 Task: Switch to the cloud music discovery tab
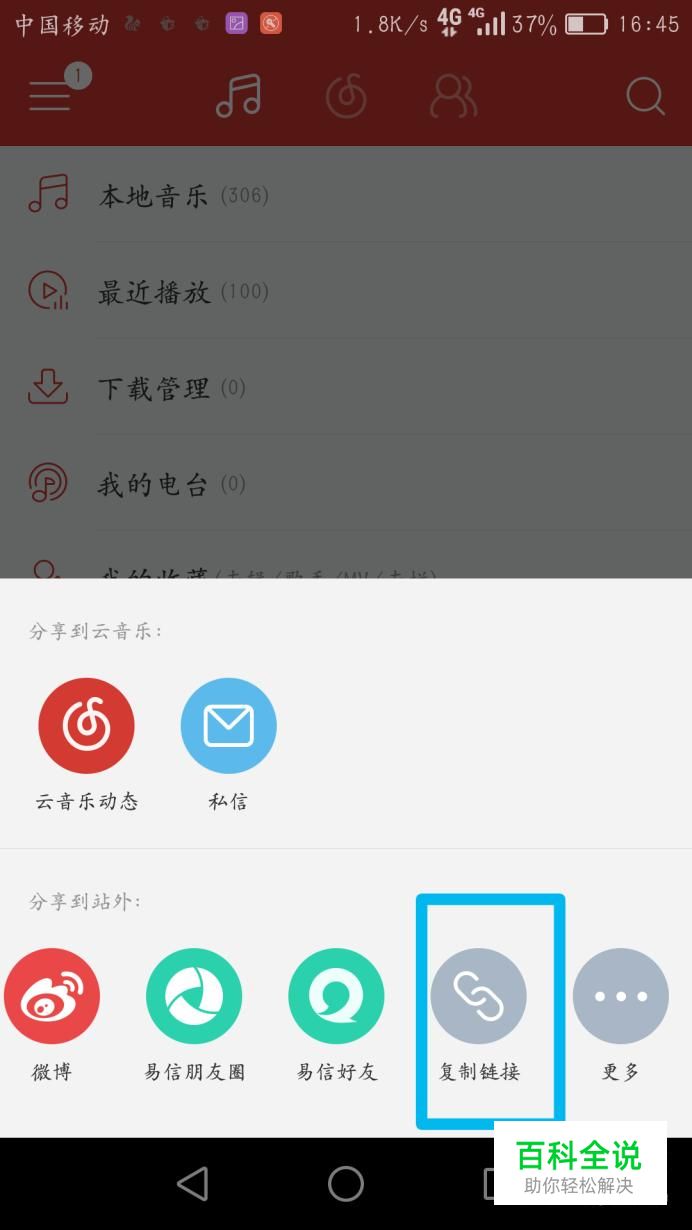(x=346, y=97)
